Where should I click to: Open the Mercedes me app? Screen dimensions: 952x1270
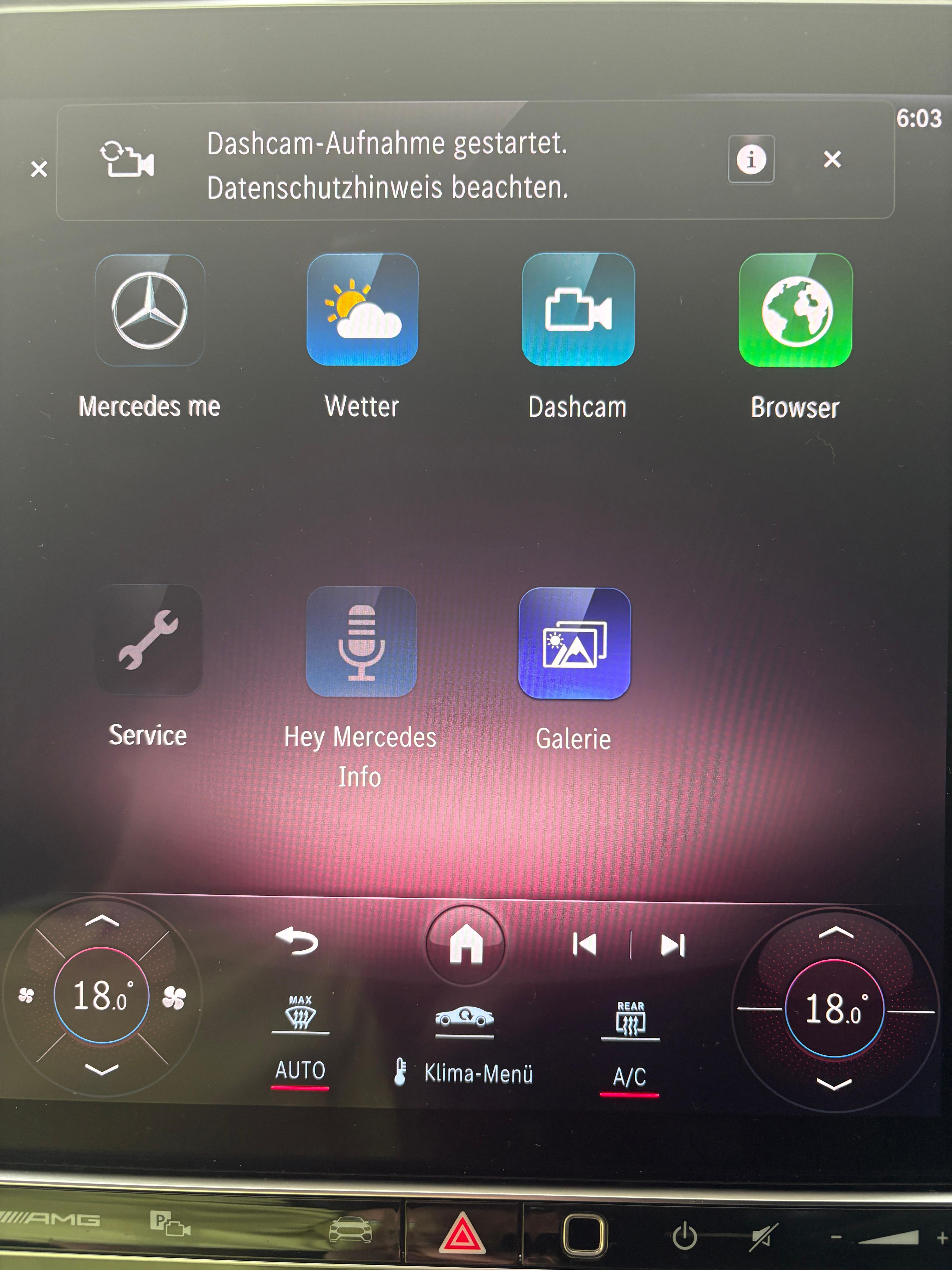150,311
